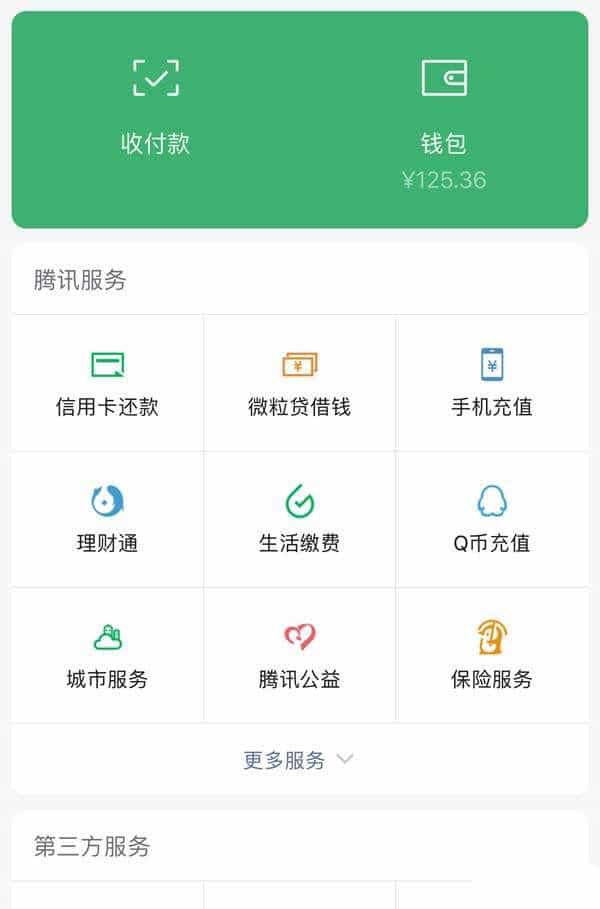This screenshot has height=909, width=600.
Task: Open 信用卡还款 service
Action: click(x=107, y=384)
